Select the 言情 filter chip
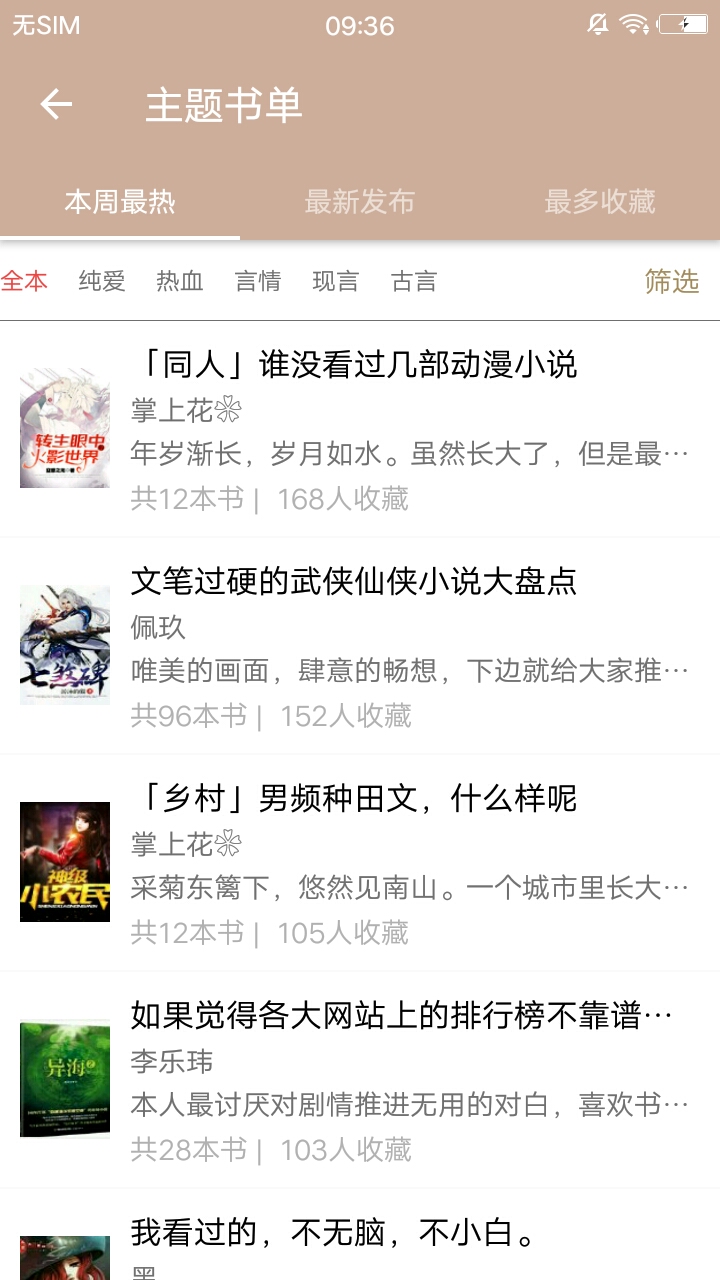This screenshot has width=720, height=1280. 259,282
